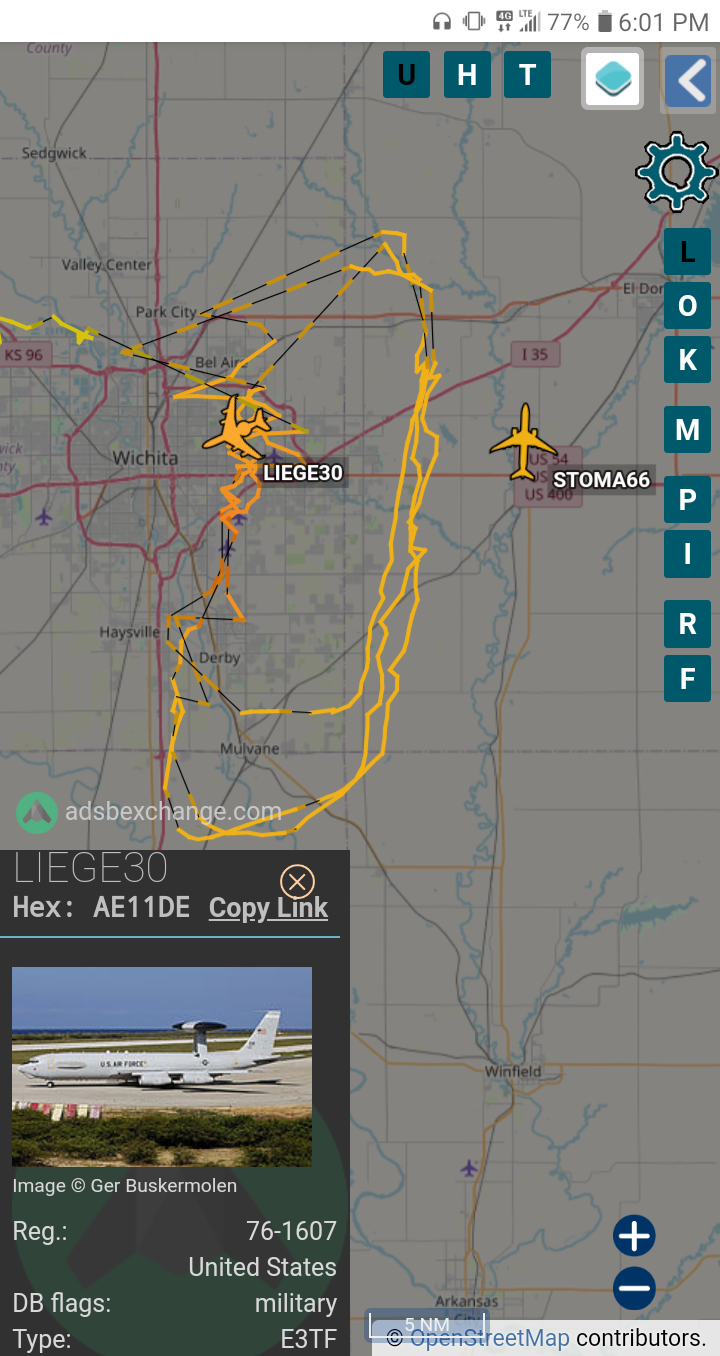Tap the L map option button
Image resolution: width=720 pixels, height=1356 pixels.
pos(688,252)
